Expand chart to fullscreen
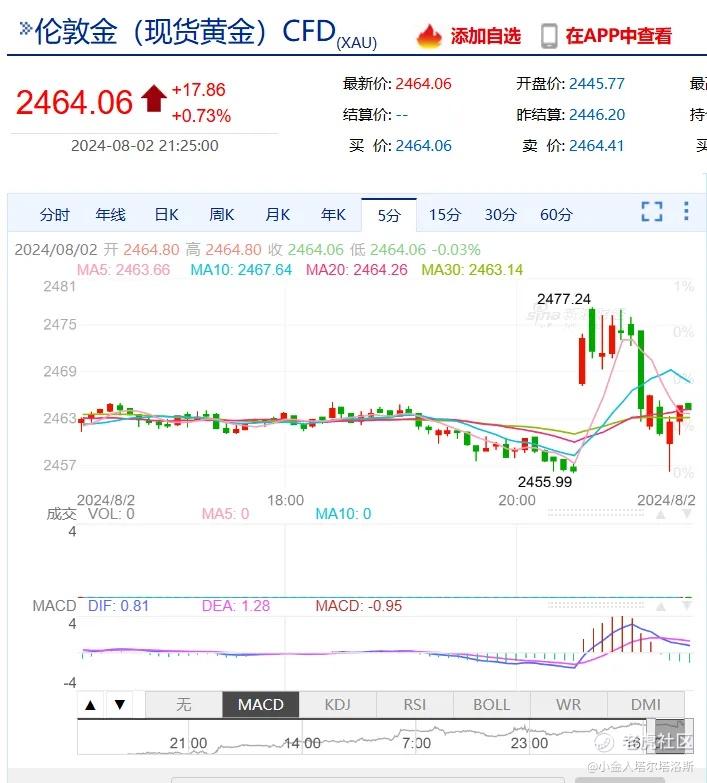Viewport: 707px width, 783px height. click(x=652, y=211)
